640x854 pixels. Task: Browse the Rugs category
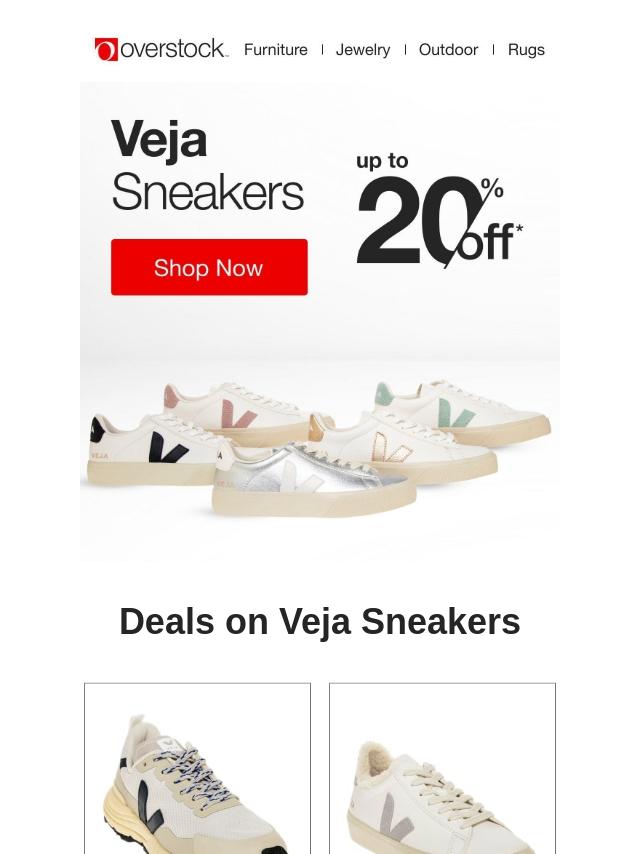526,49
